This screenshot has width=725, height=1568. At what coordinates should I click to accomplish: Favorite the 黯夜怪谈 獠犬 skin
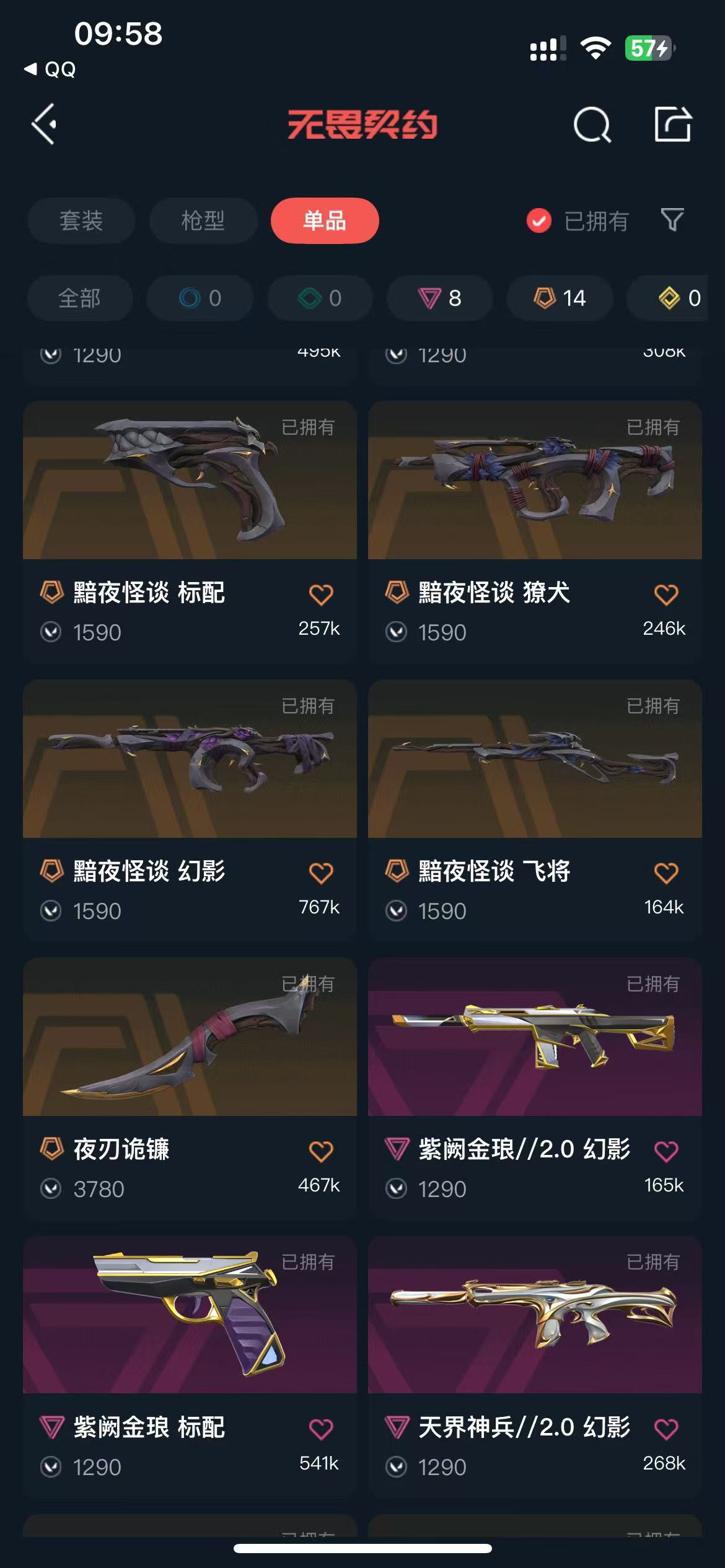click(666, 595)
